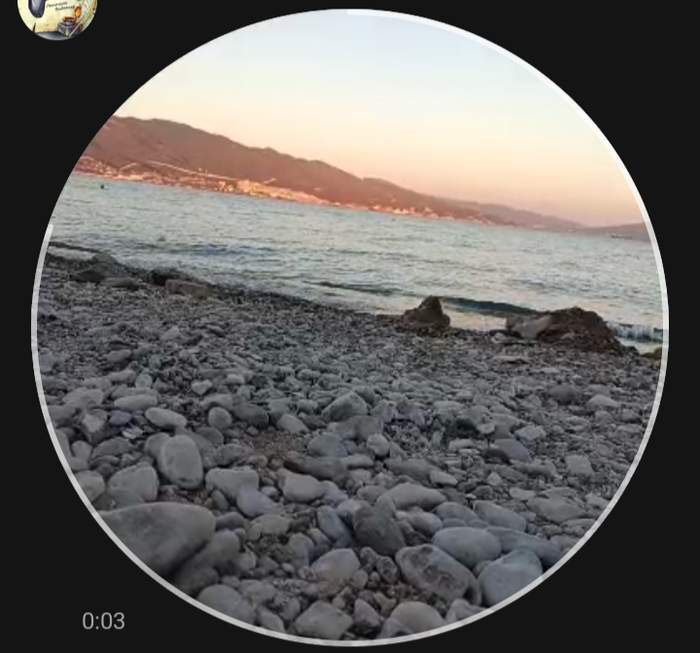Screen dimensions: 700x653
Task: Pause the round beach video message
Action: 349,325
